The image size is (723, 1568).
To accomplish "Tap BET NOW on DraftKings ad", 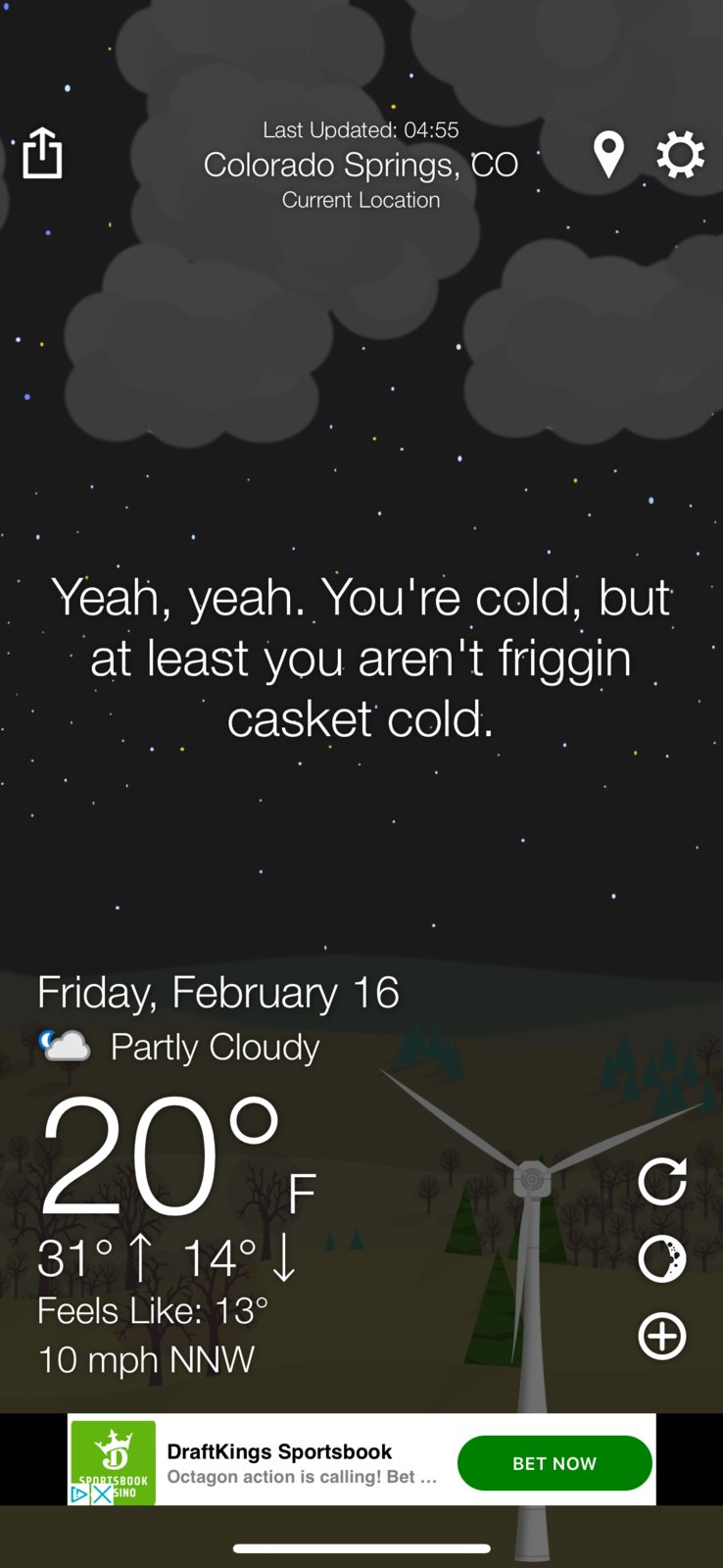I will [554, 1463].
